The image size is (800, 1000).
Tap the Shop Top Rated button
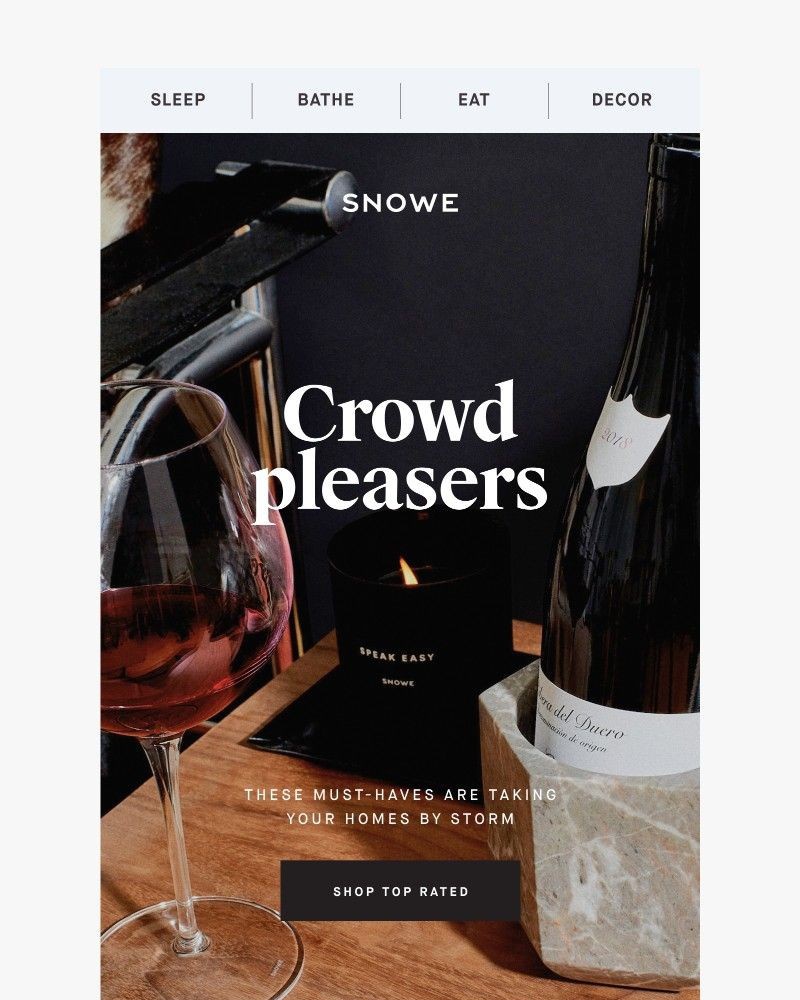400,891
